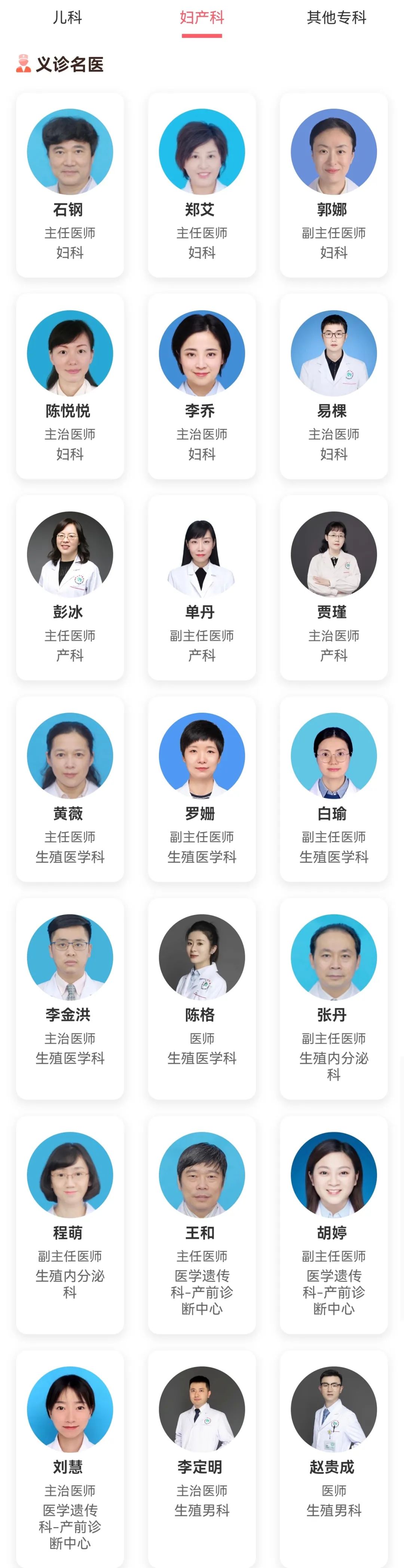Viewport: 404px width, 1568px height.
Task: Open doctor 白瑜's card
Action: (333, 789)
